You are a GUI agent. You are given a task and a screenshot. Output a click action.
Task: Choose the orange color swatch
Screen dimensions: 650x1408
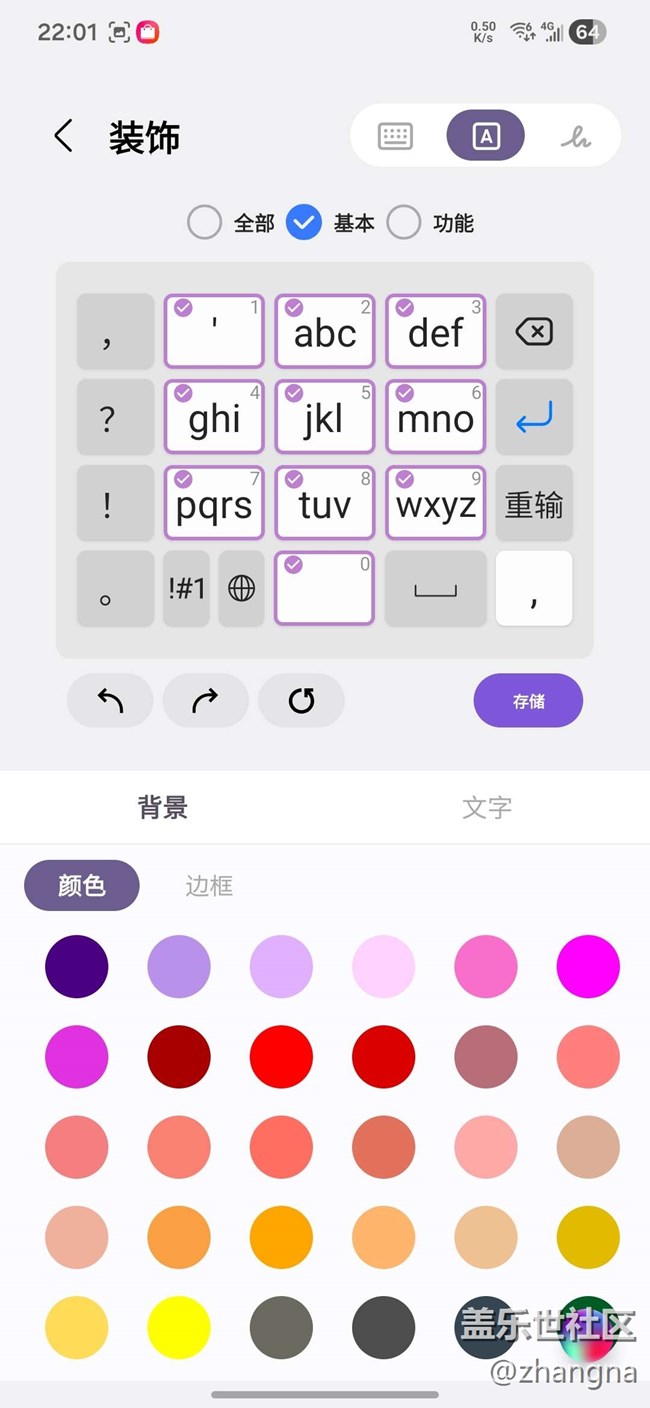pyautogui.click(x=281, y=1237)
